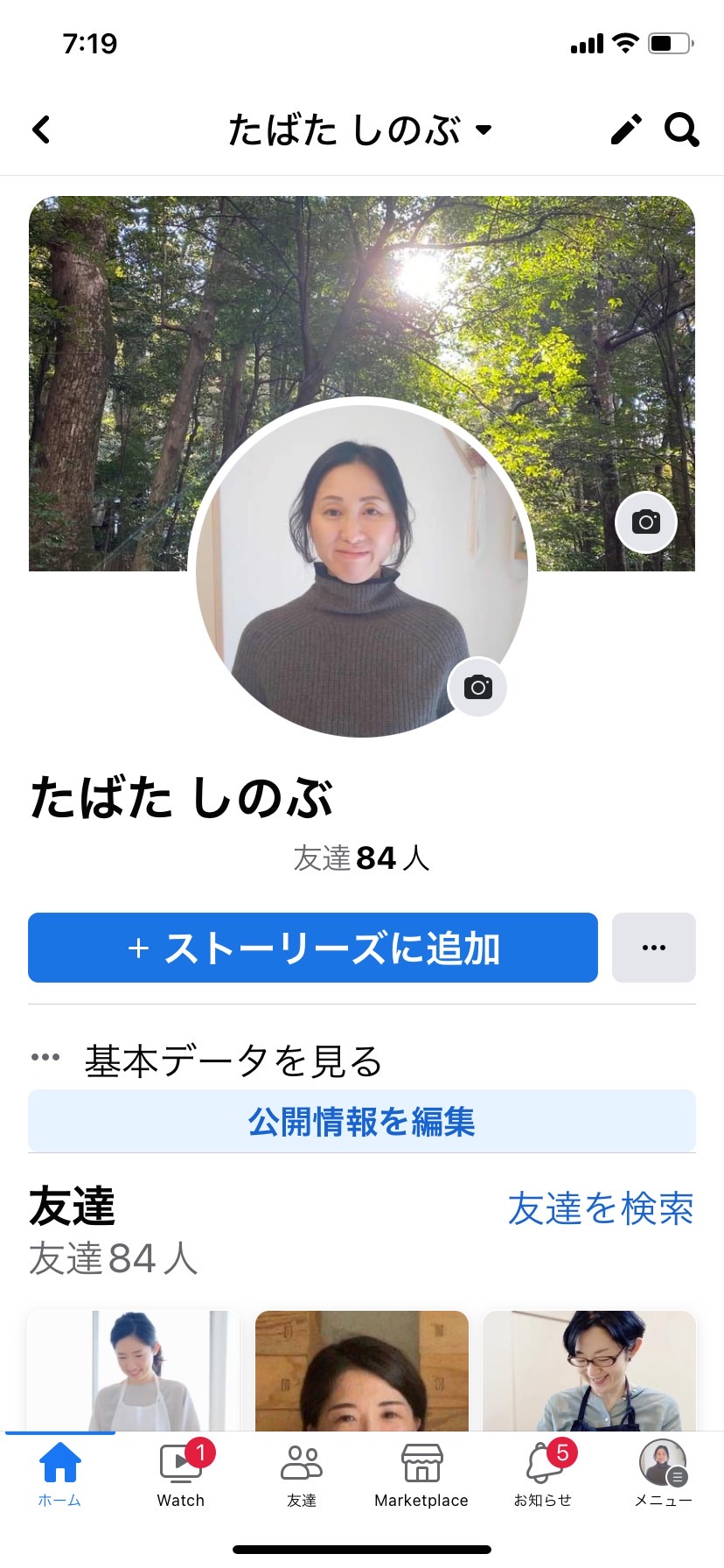Go back using the top-left arrow
The width and height of the screenshot is (724, 1568).
pyautogui.click(x=41, y=129)
